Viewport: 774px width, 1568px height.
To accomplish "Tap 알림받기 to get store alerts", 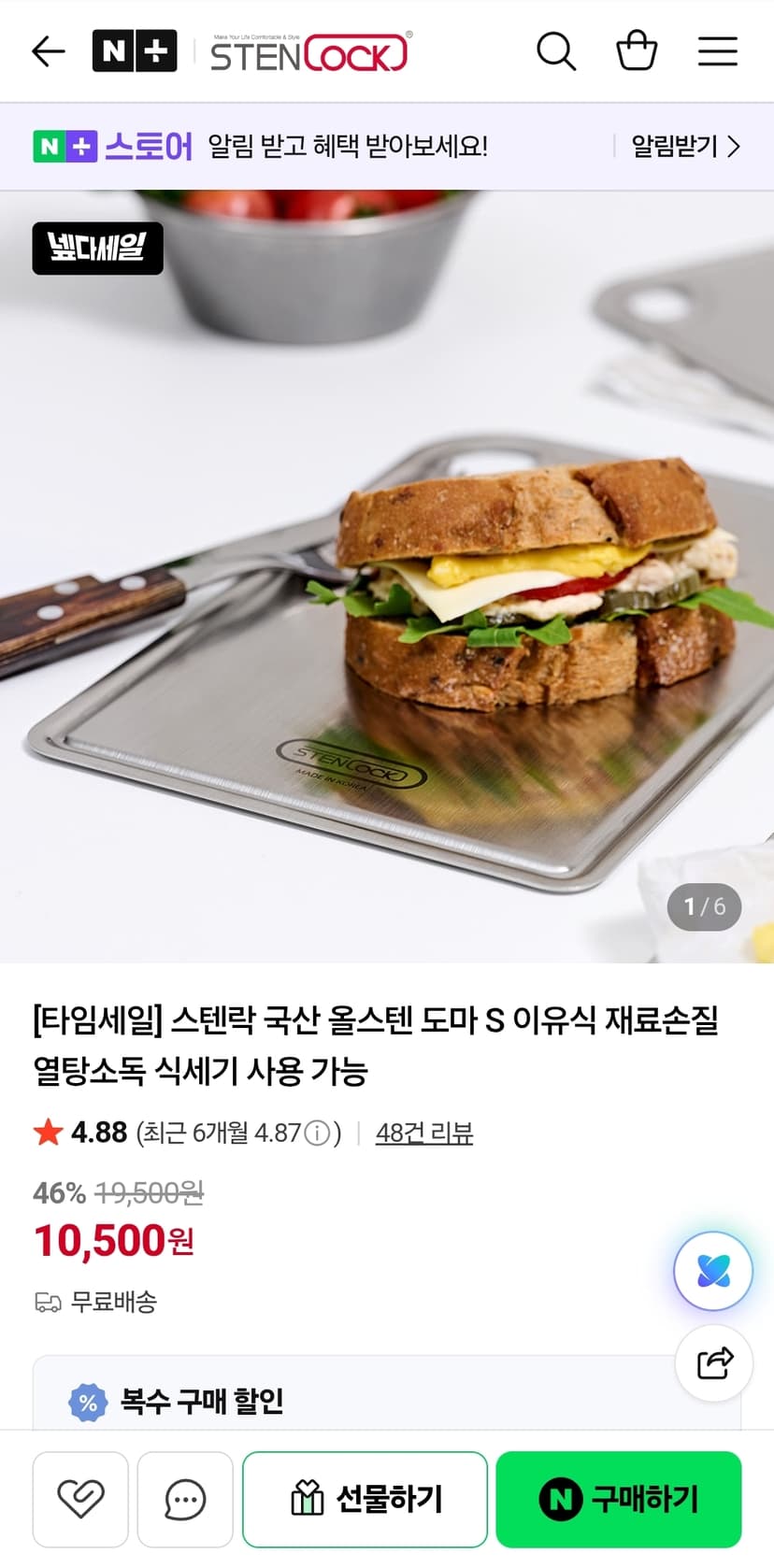I will tap(685, 147).
